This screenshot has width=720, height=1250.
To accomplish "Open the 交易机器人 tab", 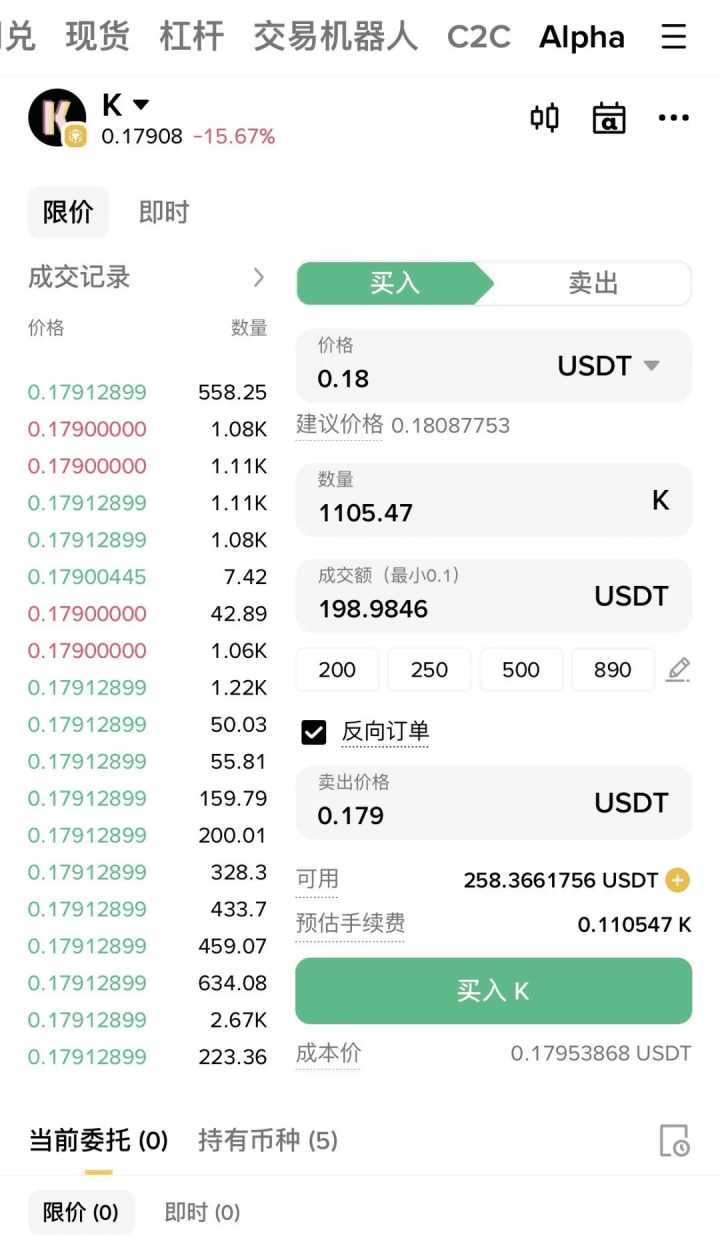I will (x=335, y=37).
